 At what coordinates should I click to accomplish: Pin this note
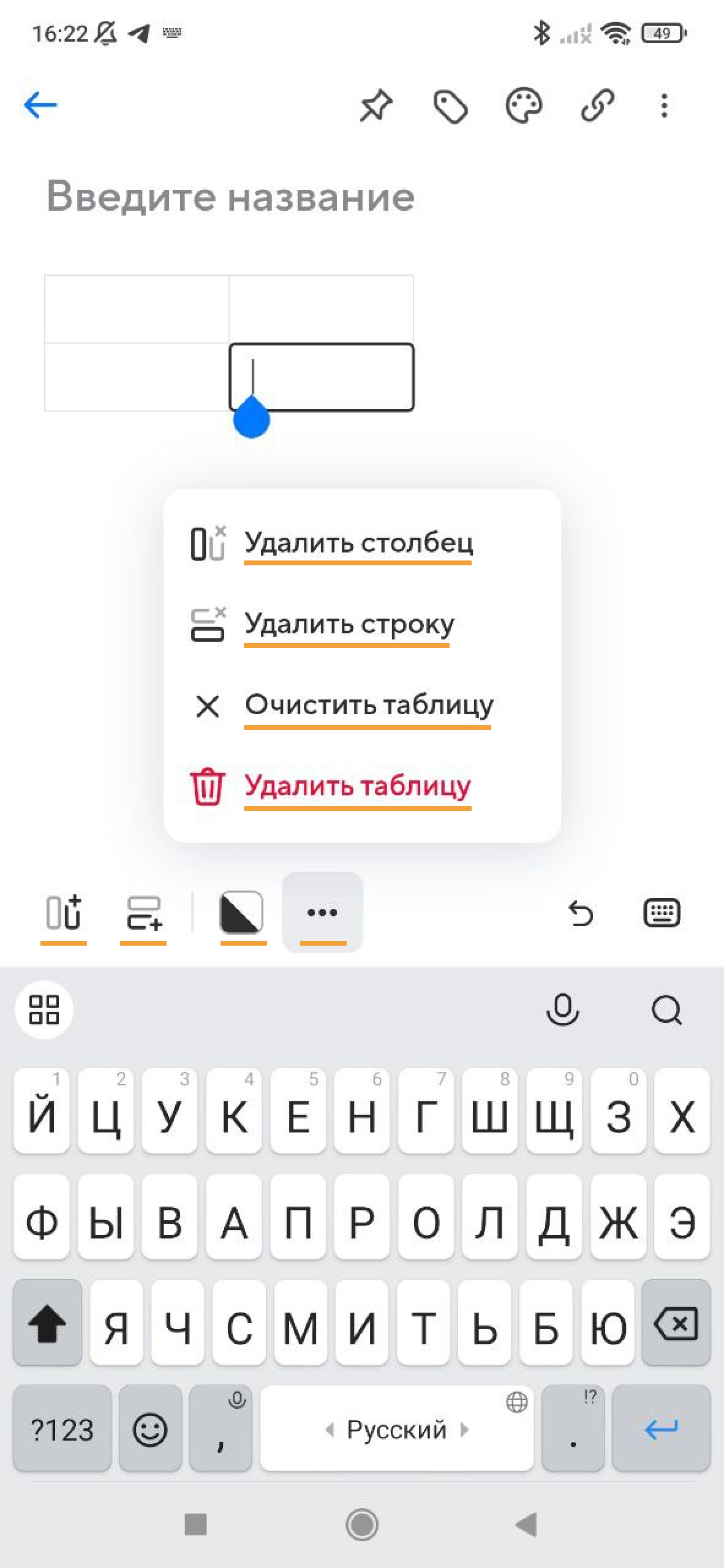[x=375, y=105]
